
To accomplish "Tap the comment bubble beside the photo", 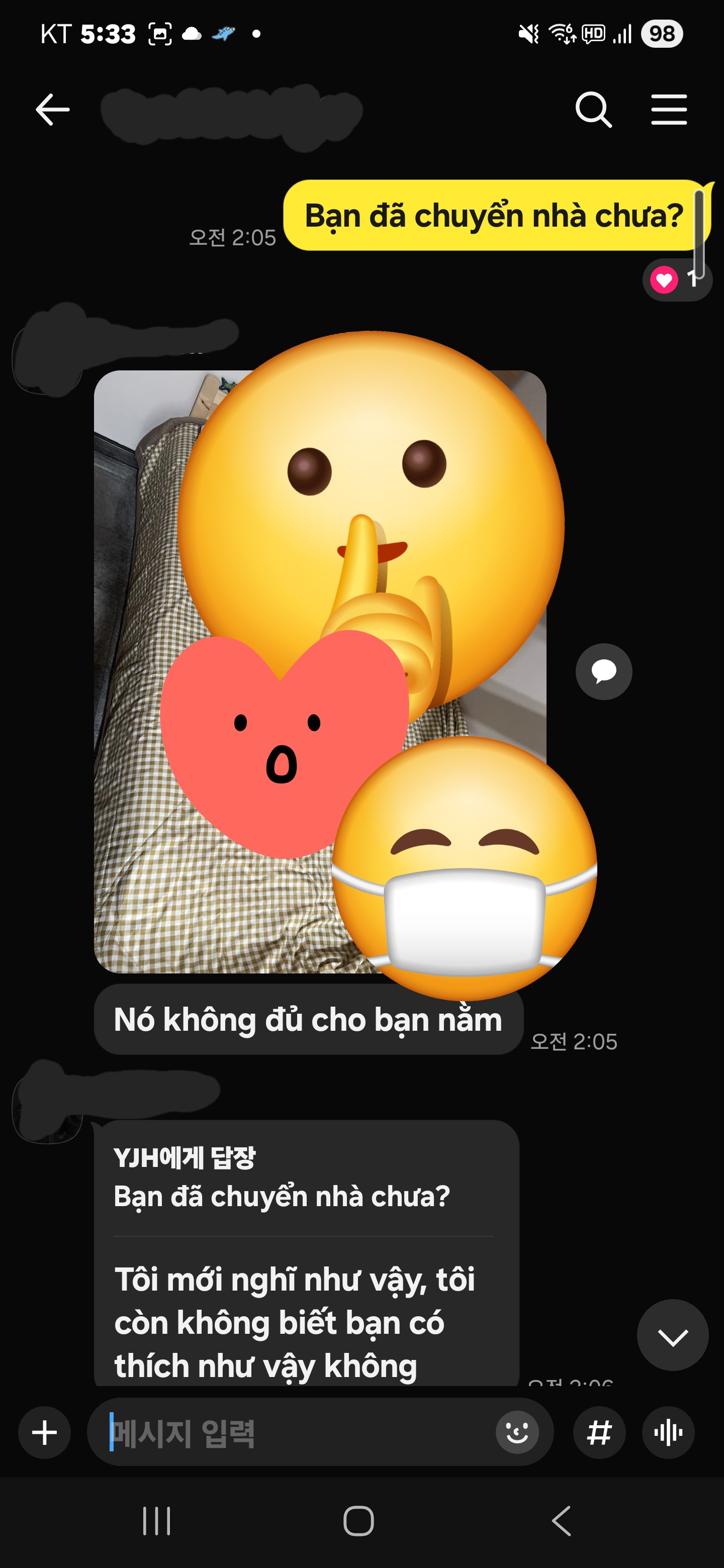I will tap(603, 671).
